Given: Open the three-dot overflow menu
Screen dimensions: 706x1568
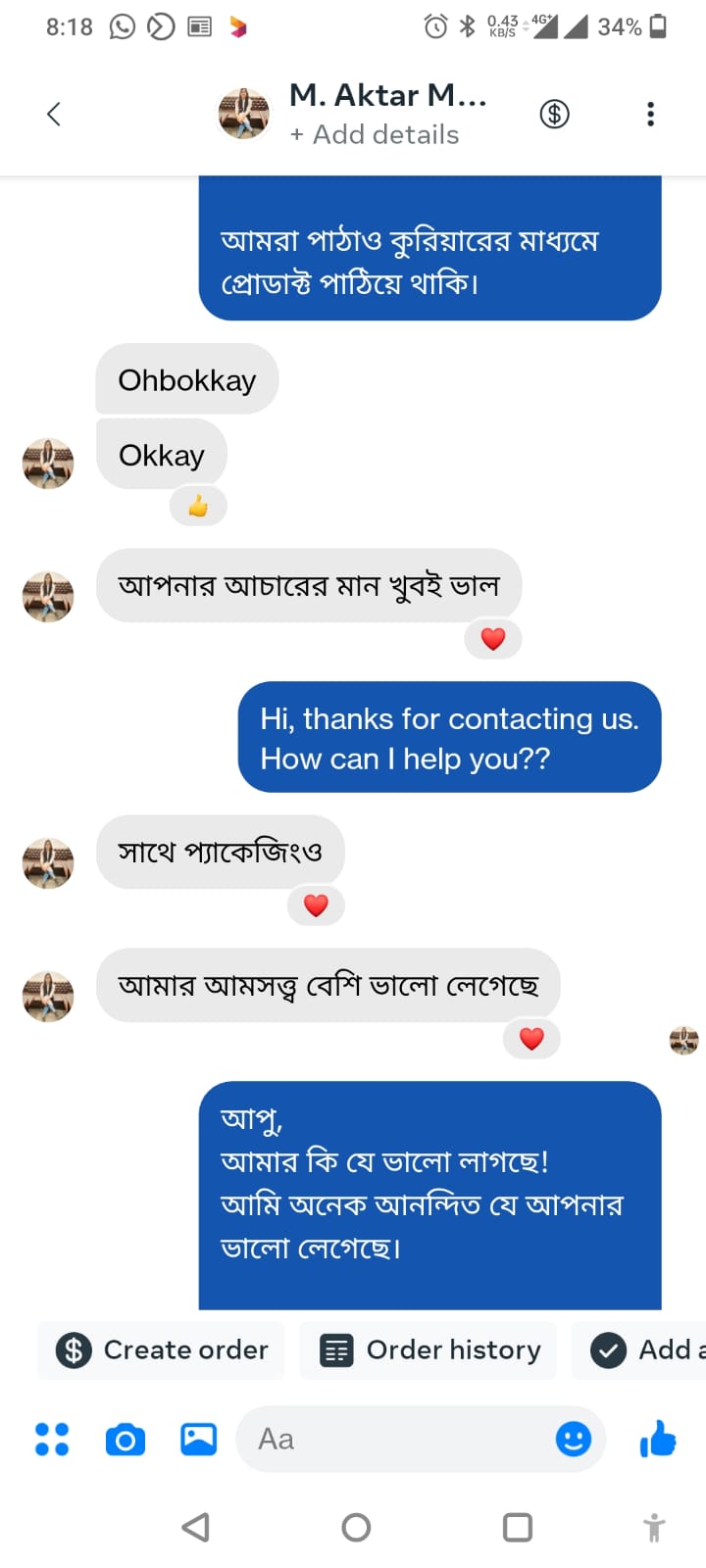Looking at the screenshot, I should click(650, 114).
